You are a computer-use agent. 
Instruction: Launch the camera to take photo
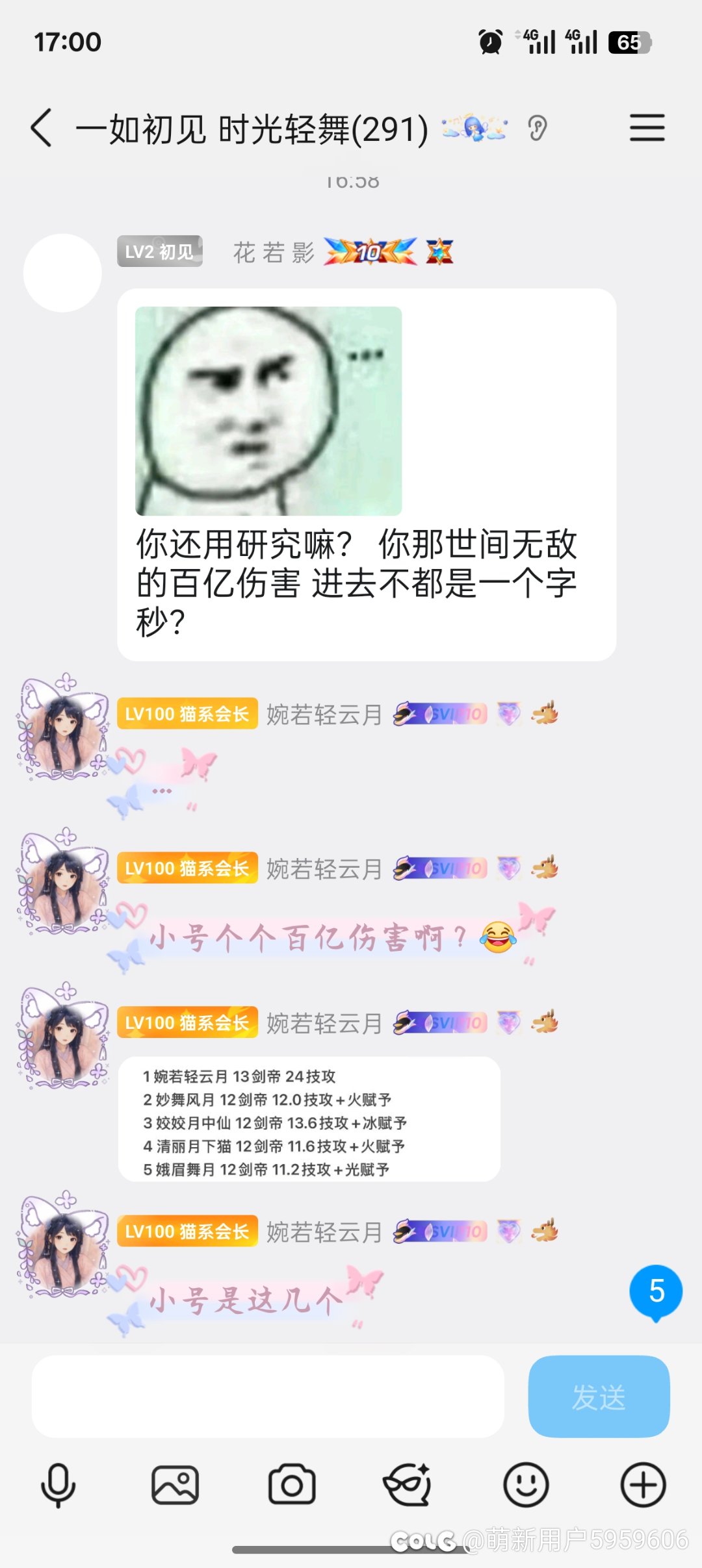coord(292,1485)
